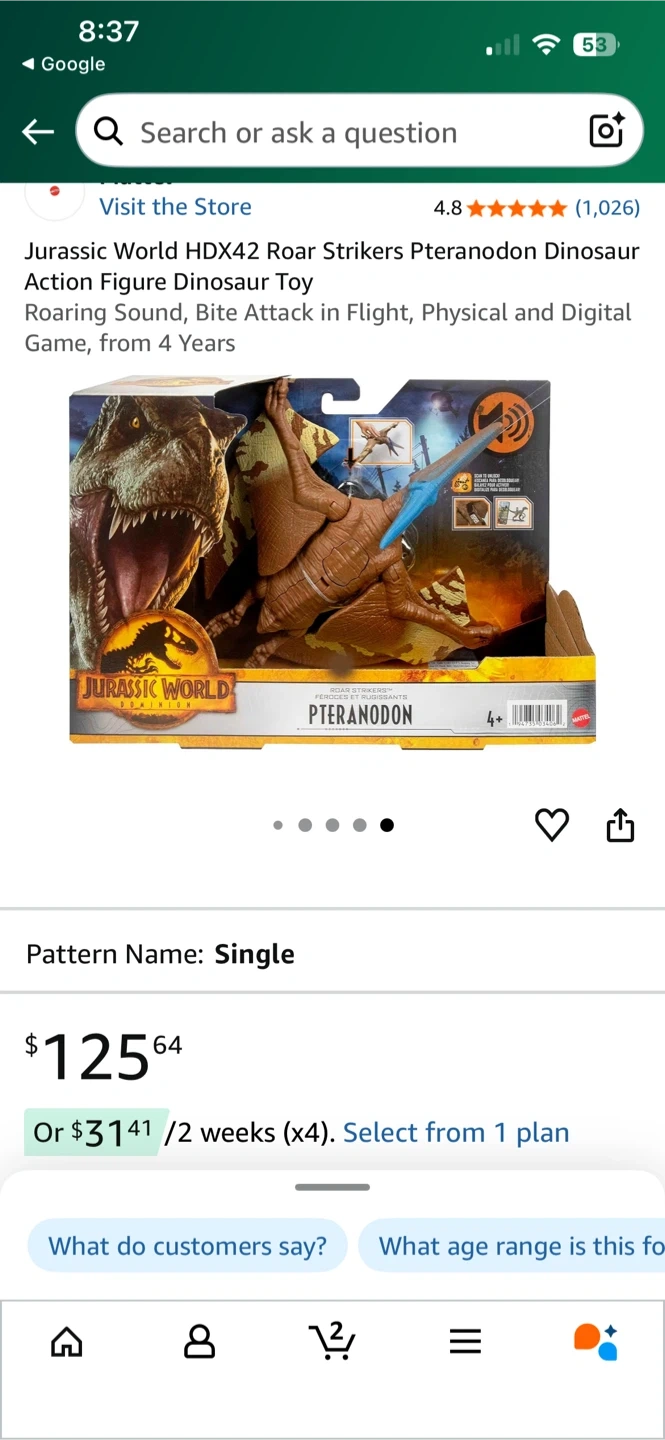Screen dimensions: 665x1440
Task: Open the Rufus AI assistant tab
Action: pyautogui.click(x=596, y=1341)
